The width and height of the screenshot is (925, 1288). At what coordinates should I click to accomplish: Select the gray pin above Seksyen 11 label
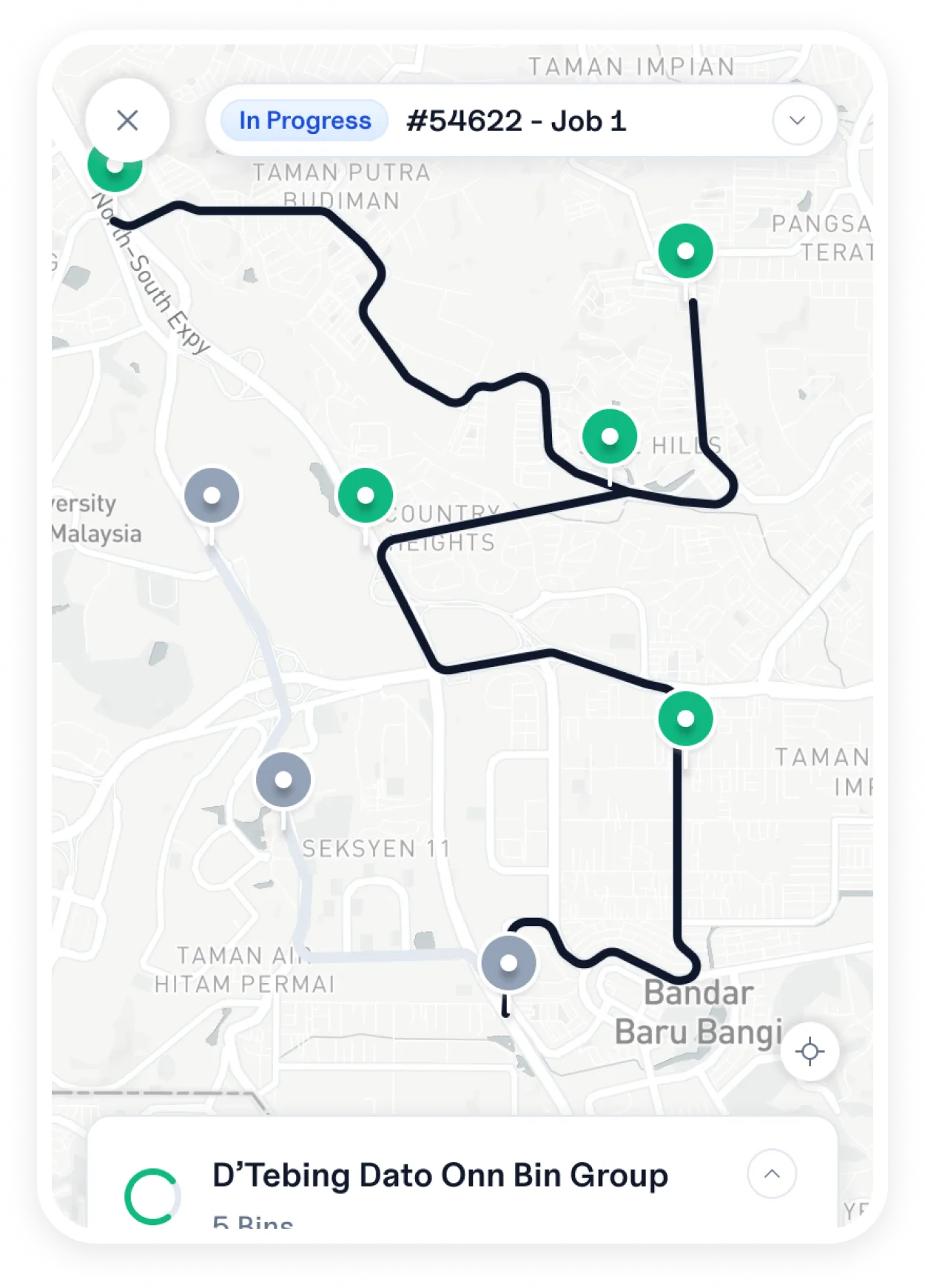(x=283, y=780)
